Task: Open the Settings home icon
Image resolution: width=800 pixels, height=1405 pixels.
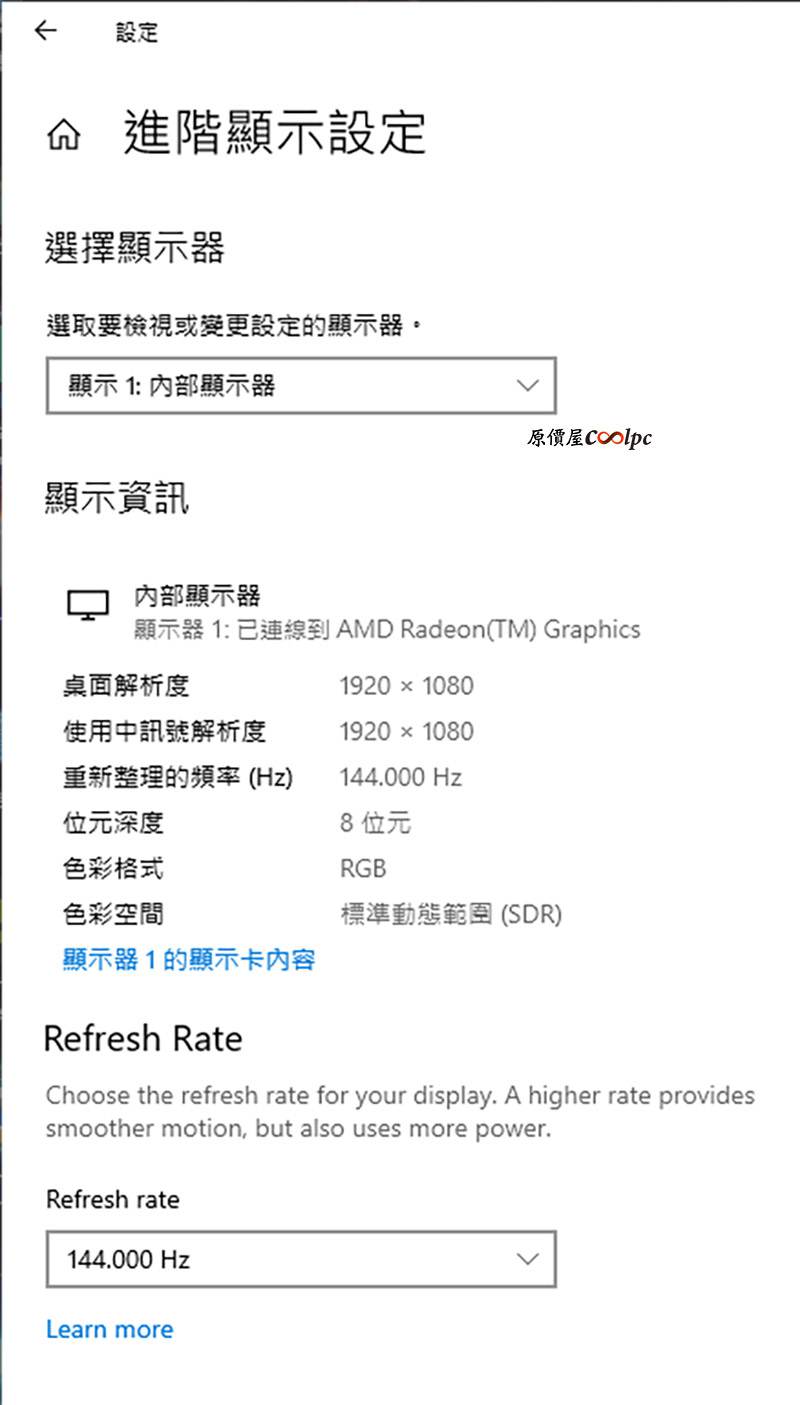Action: tap(64, 136)
